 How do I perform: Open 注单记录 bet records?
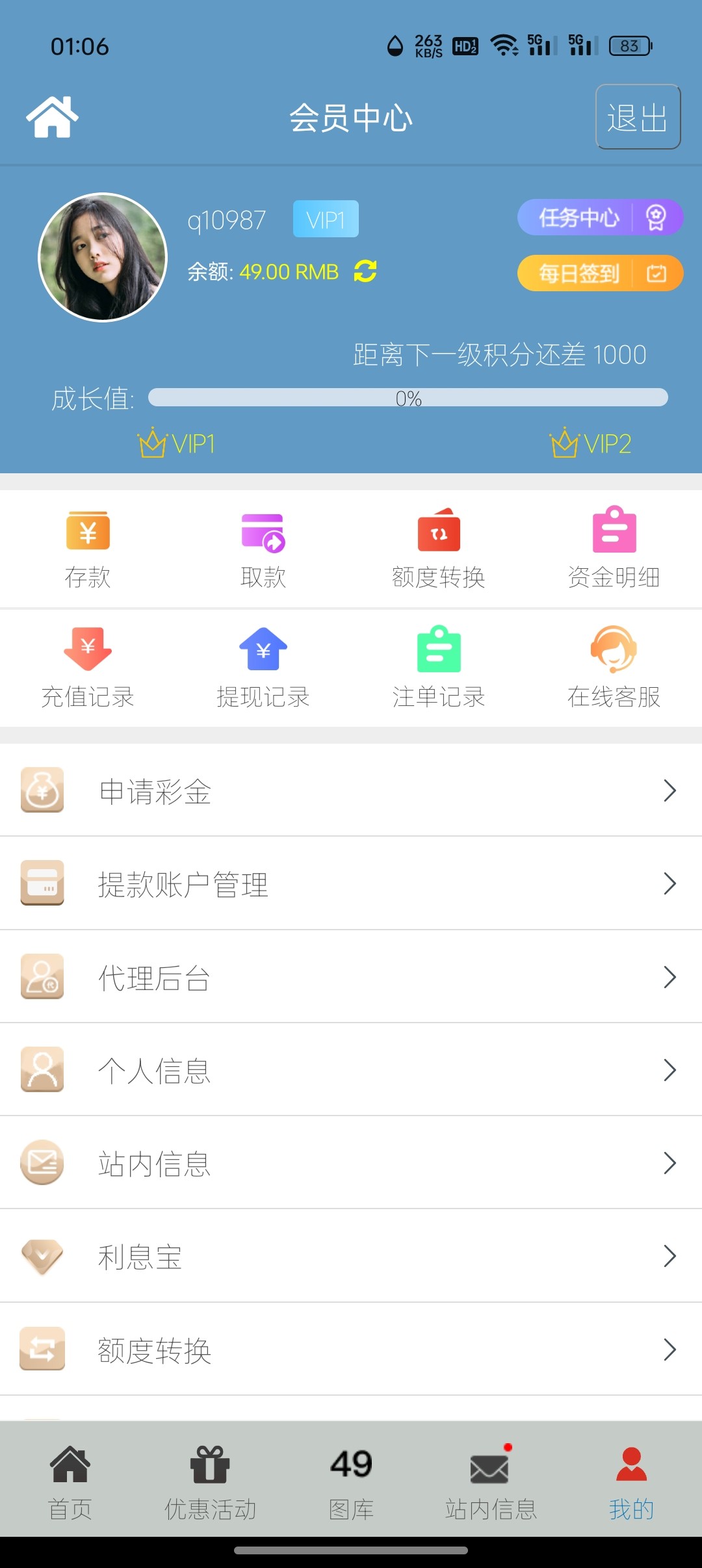[439, 667]
